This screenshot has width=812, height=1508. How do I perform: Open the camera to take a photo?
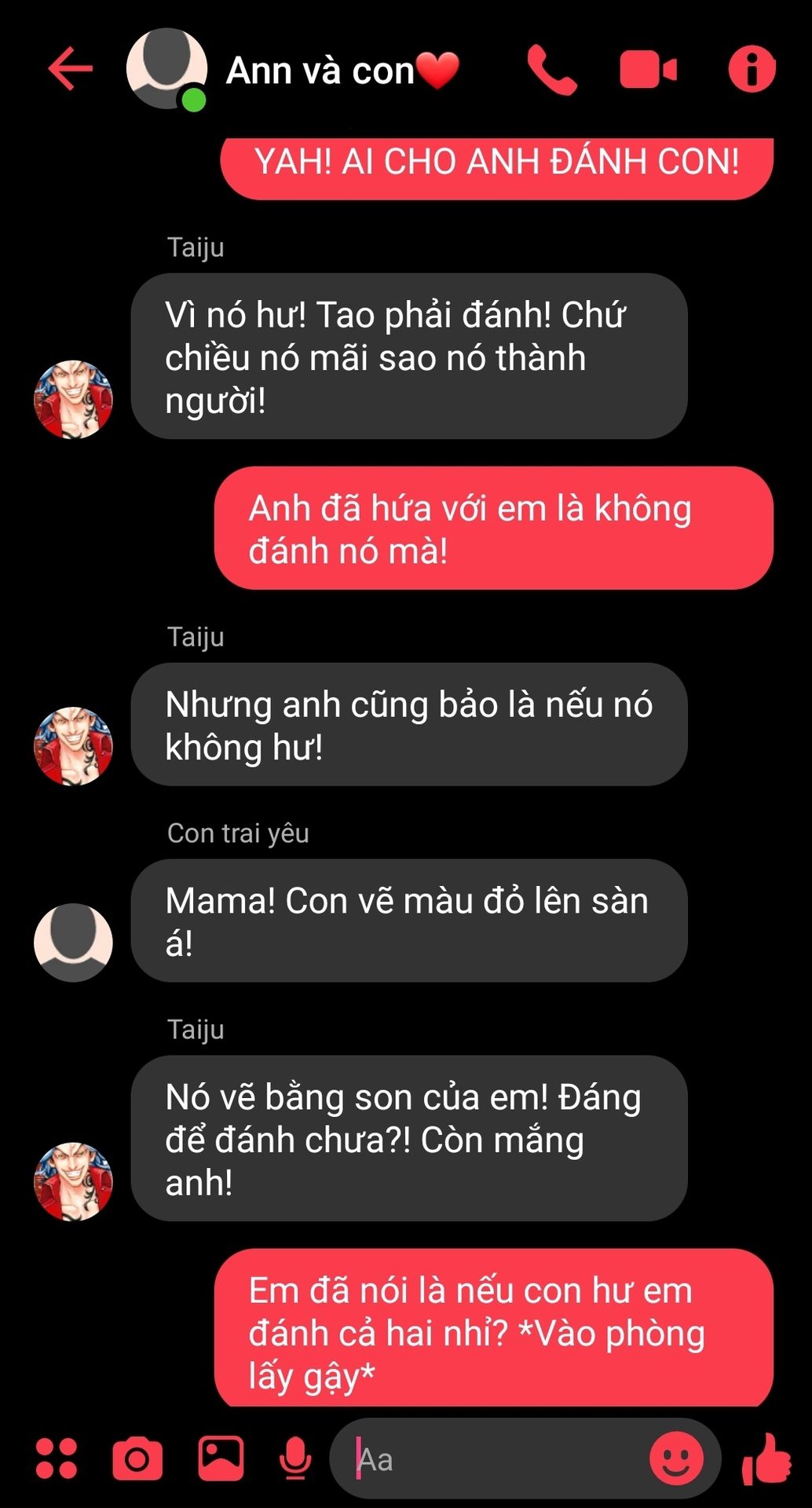pos(137,1459)
